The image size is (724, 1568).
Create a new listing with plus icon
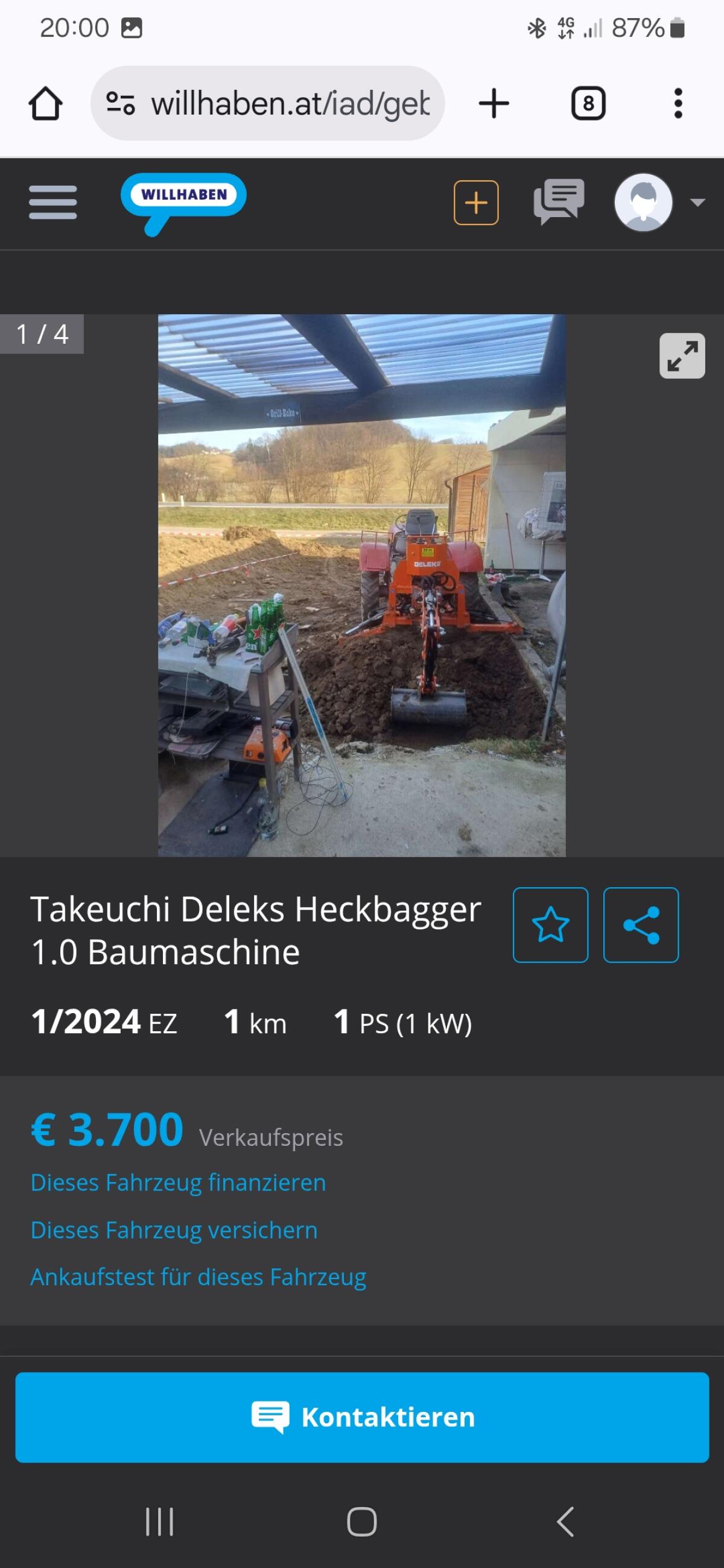click(x=475, y=203)
